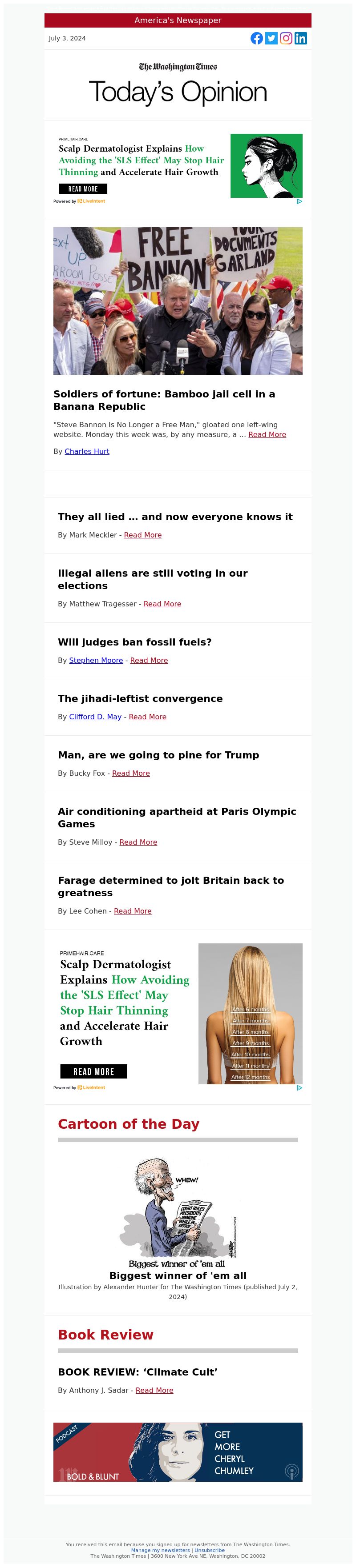356x1568 pixels.
Task: Open author Charles Hurt's page
Action: point(87,452)
